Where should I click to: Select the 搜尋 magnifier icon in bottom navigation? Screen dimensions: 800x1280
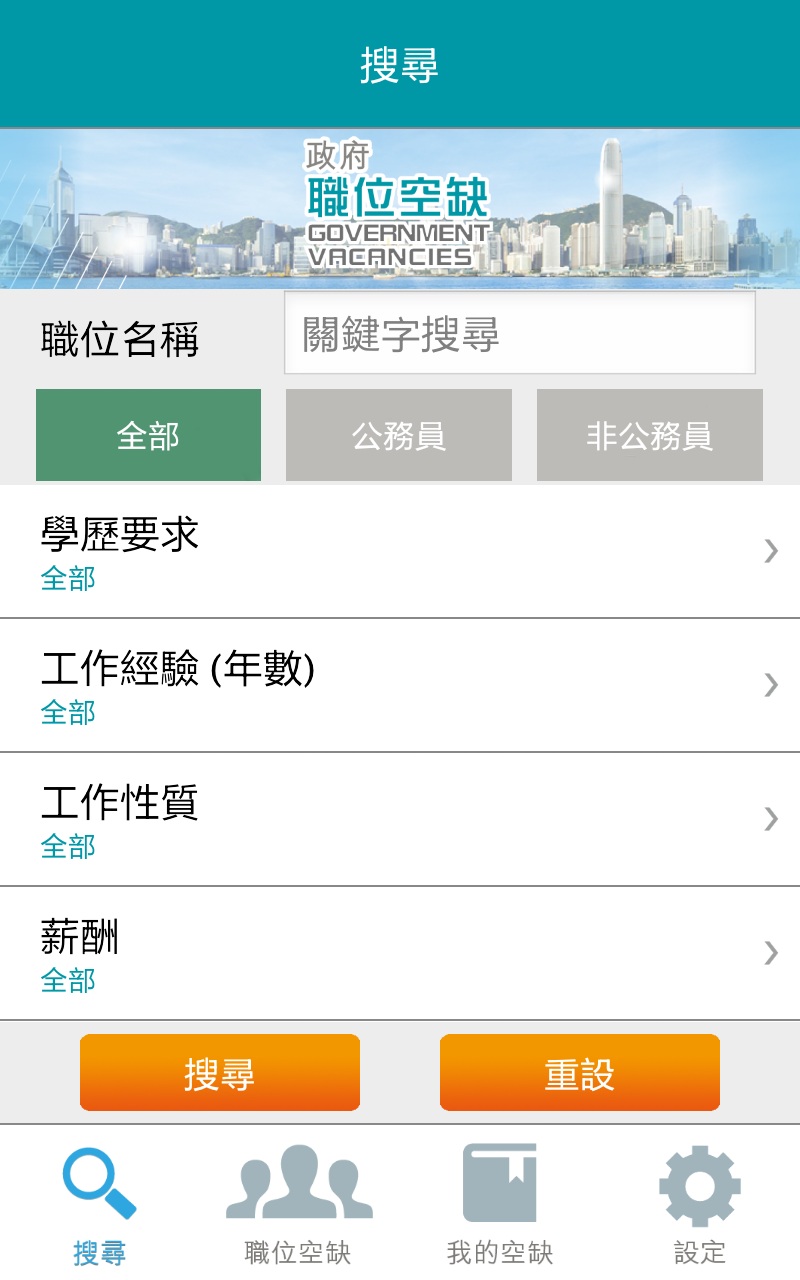(97, 1185)
